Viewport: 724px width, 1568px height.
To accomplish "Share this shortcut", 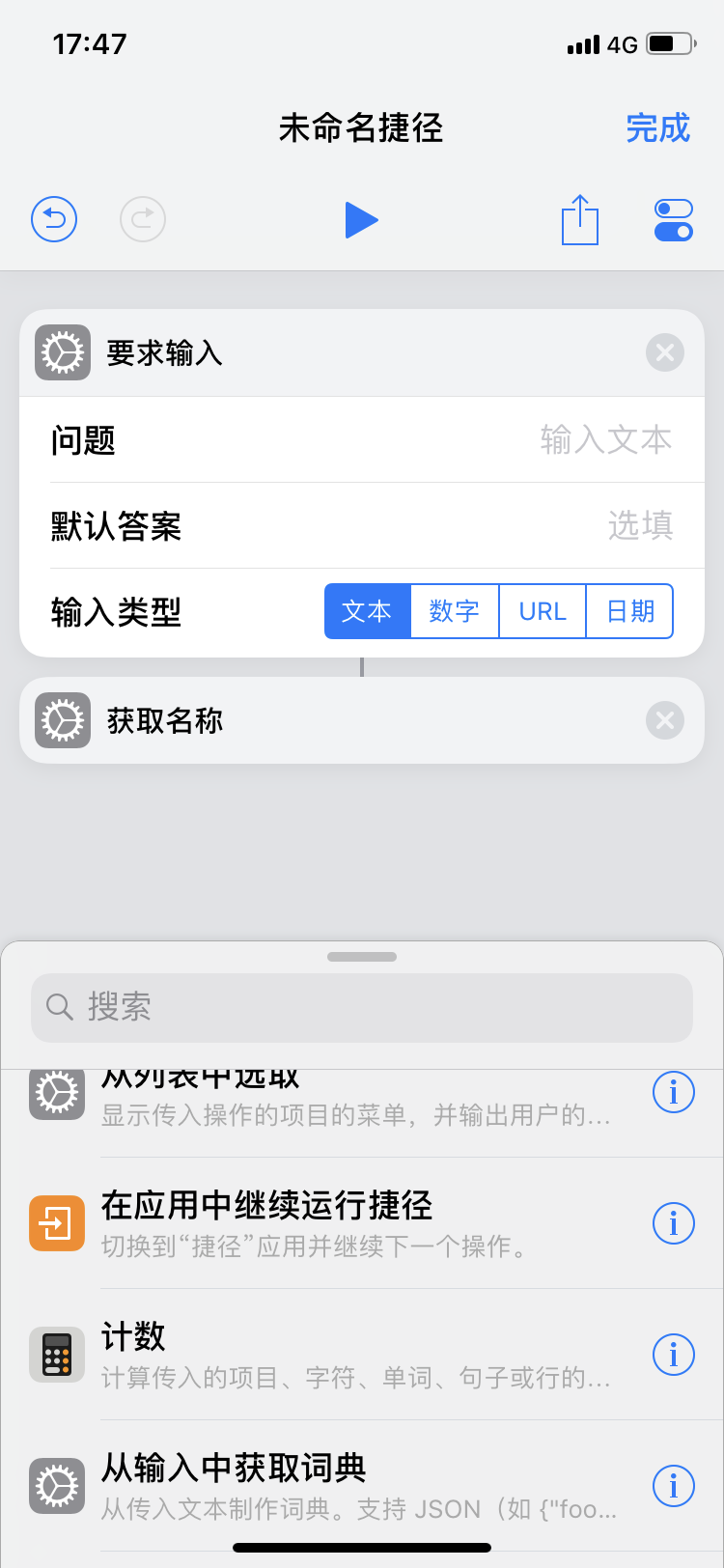I will [580, 220].
